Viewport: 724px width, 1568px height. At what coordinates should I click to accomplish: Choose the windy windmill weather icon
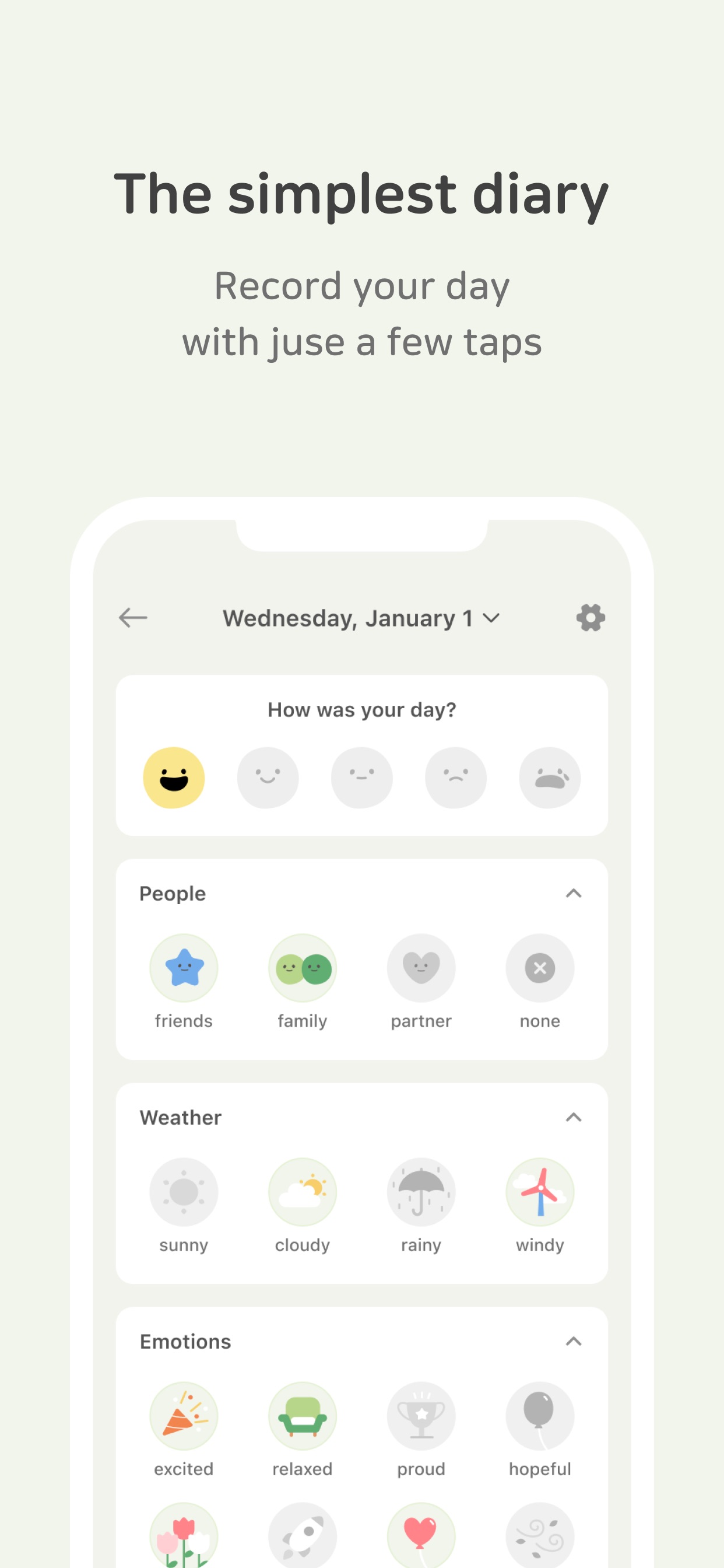(539, 1191)
